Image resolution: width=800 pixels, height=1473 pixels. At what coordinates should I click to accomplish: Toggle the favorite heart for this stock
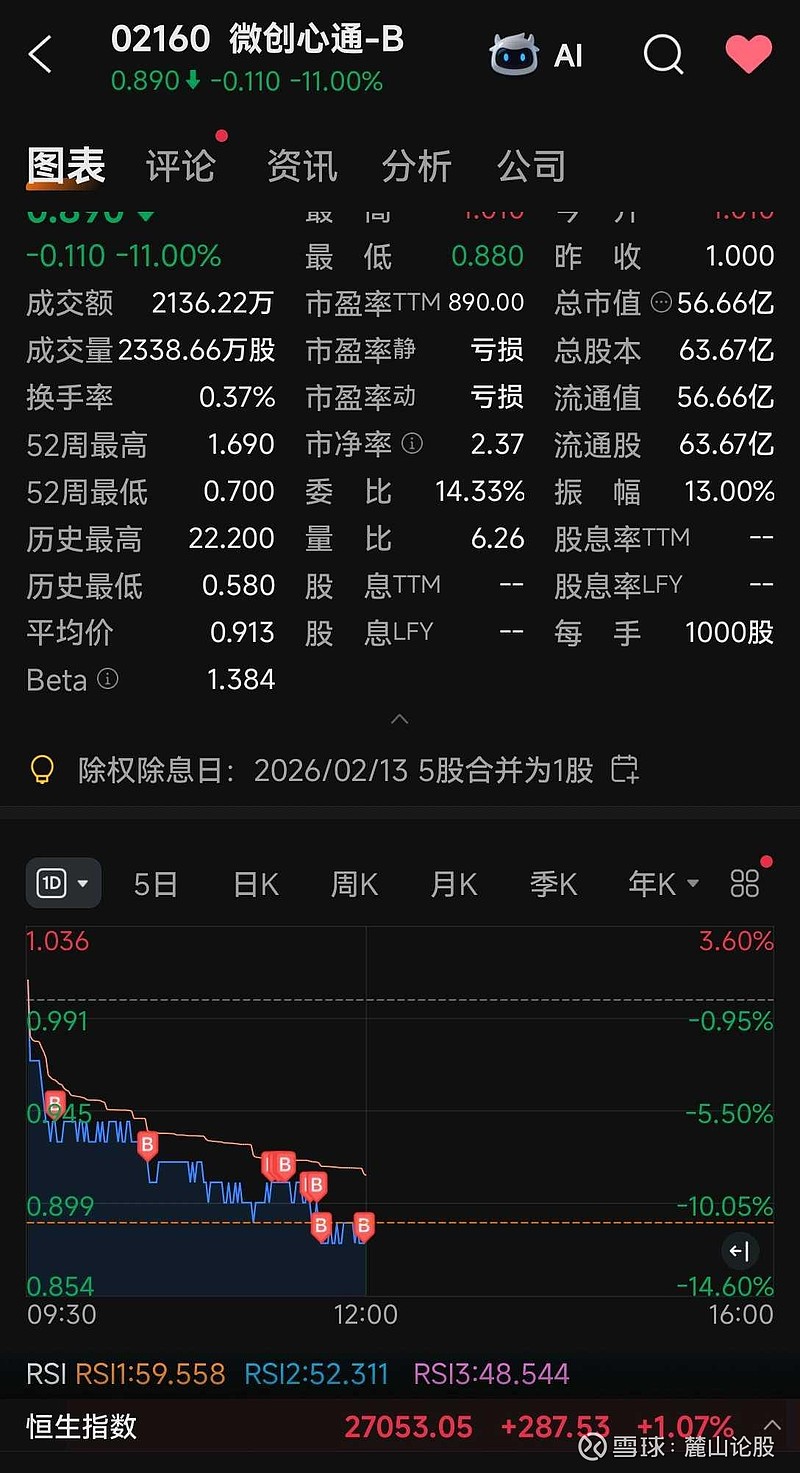pos(748,55)
